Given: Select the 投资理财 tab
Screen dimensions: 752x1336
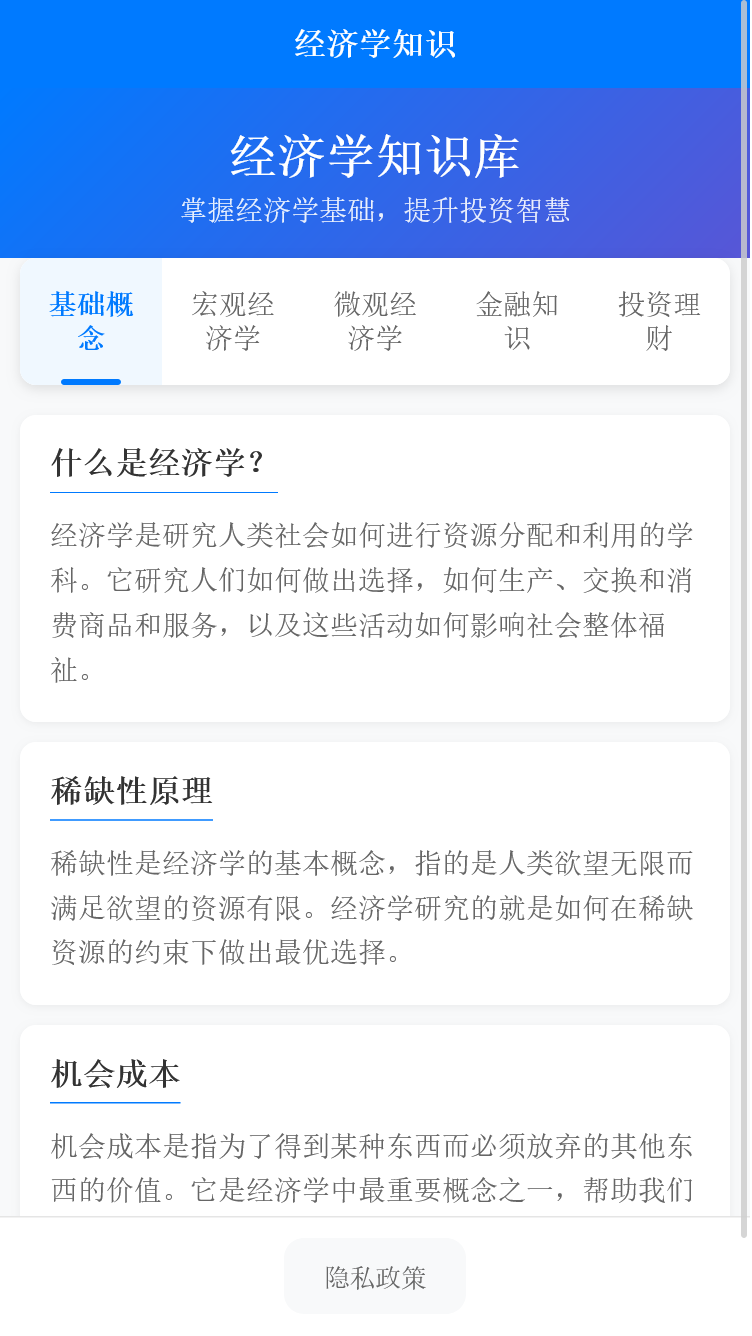Looking at the screenshot, I should tap(660, 320).
